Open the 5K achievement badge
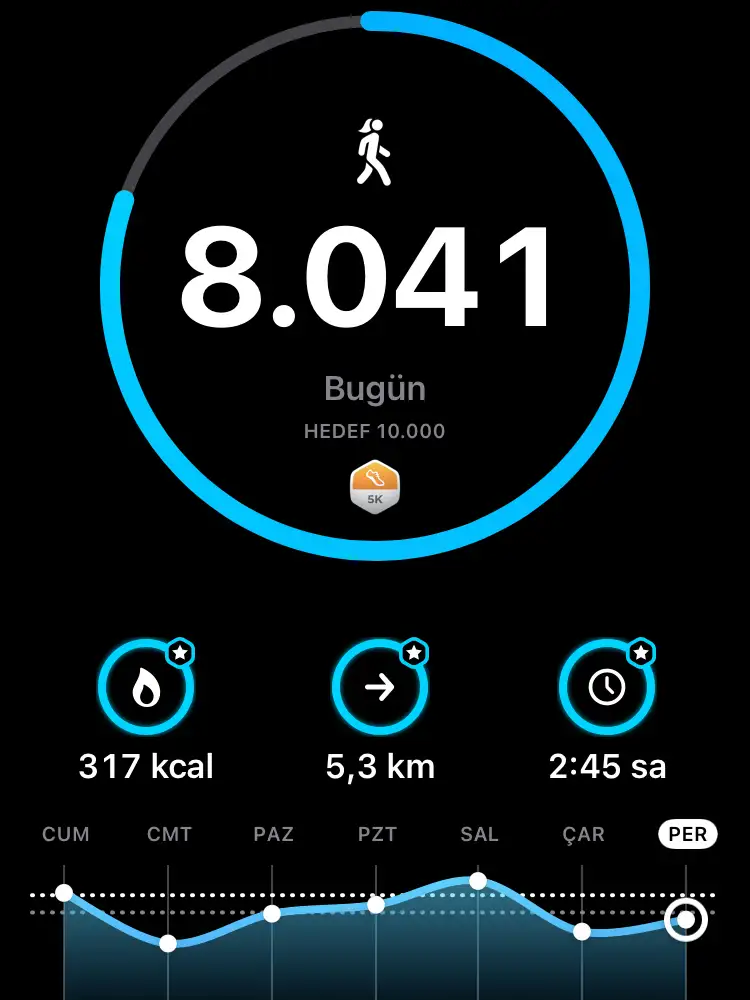Viewport: 750px width, 1000px height. [x=375, y=488]
